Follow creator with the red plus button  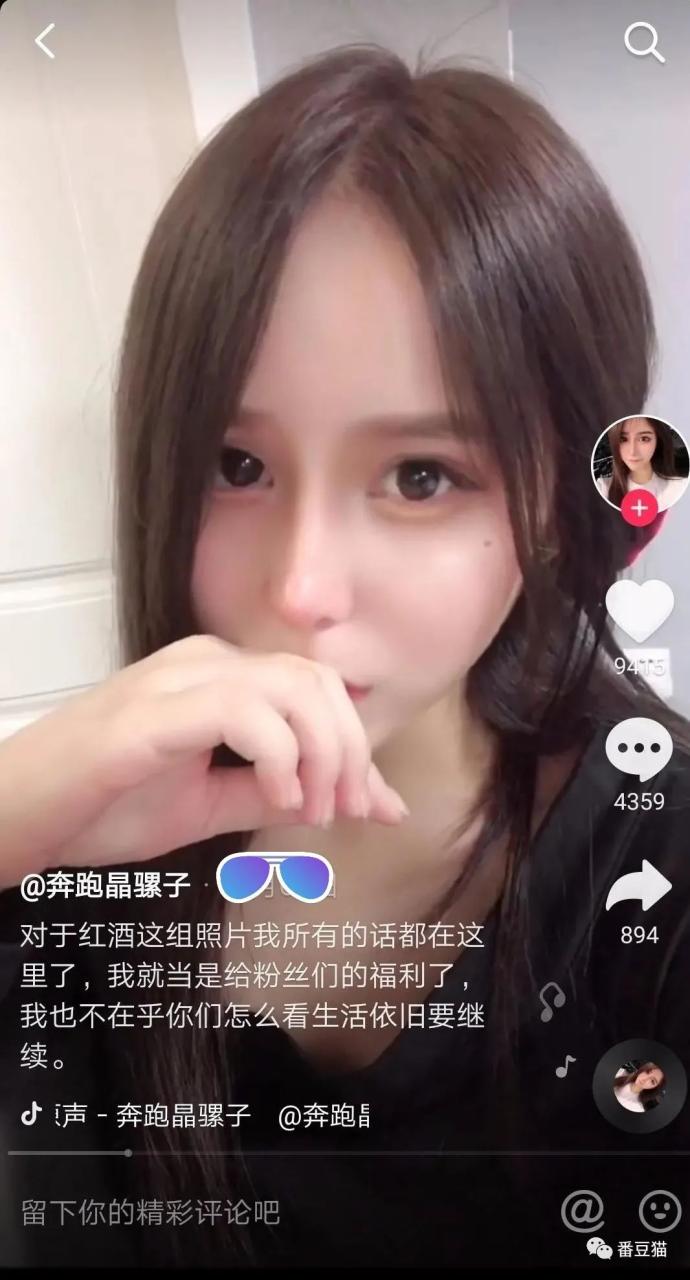pyautogui.click(x=639, y=508)
